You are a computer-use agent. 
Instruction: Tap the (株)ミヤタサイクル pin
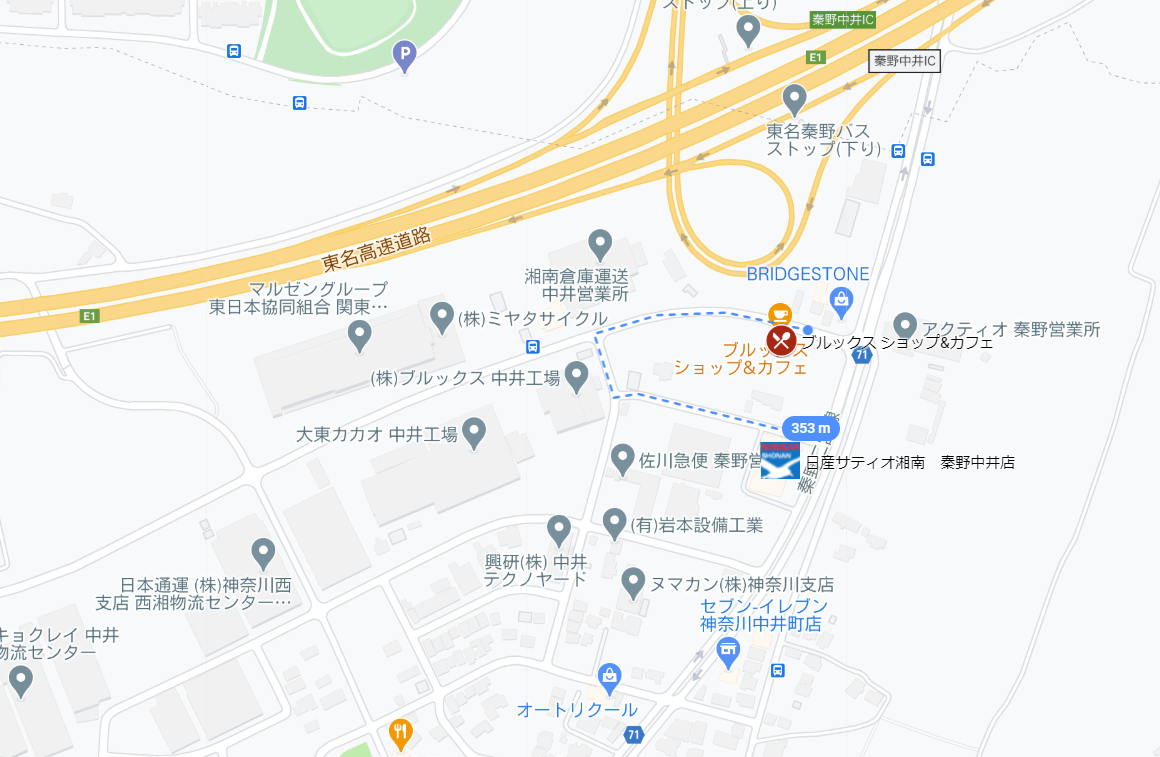441,318
